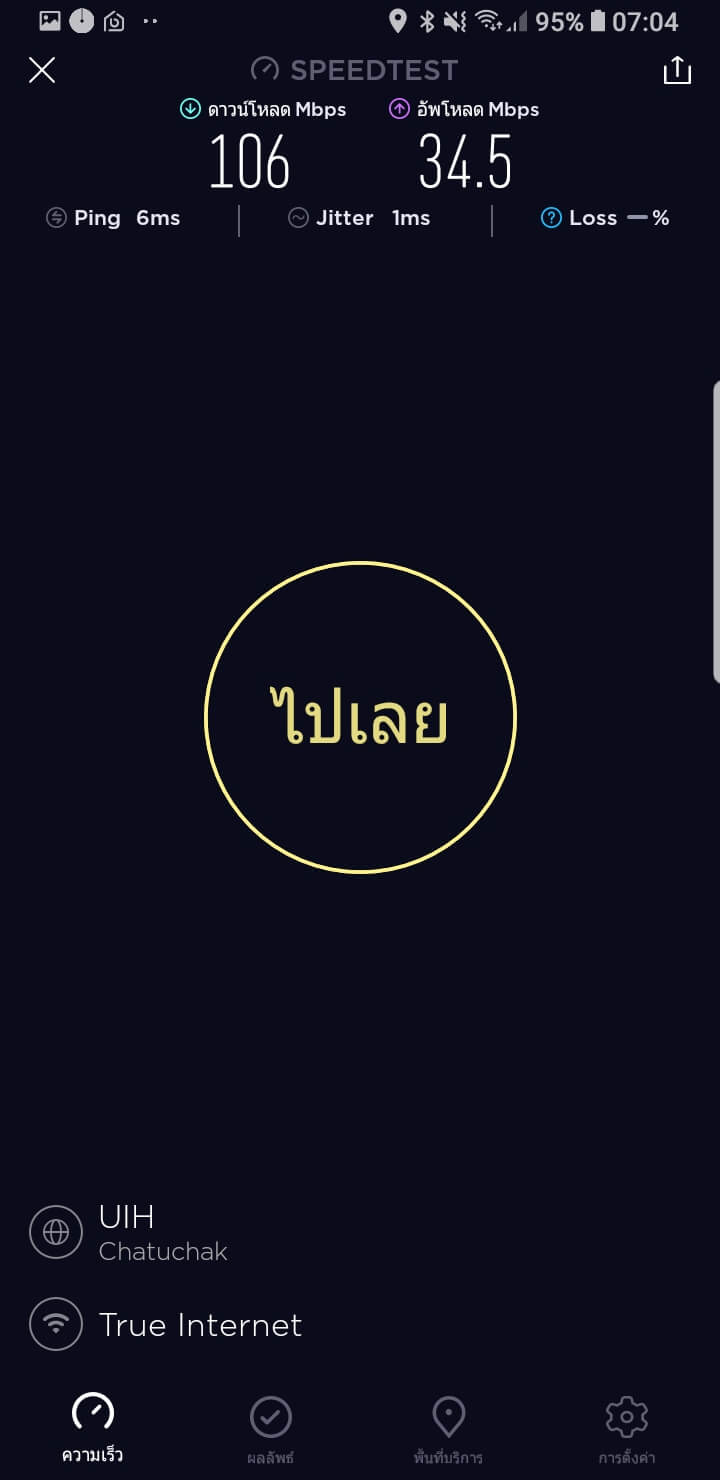Share the speed test result
This screenshot has height=1480, width=720.
click(x=677, y=70)
